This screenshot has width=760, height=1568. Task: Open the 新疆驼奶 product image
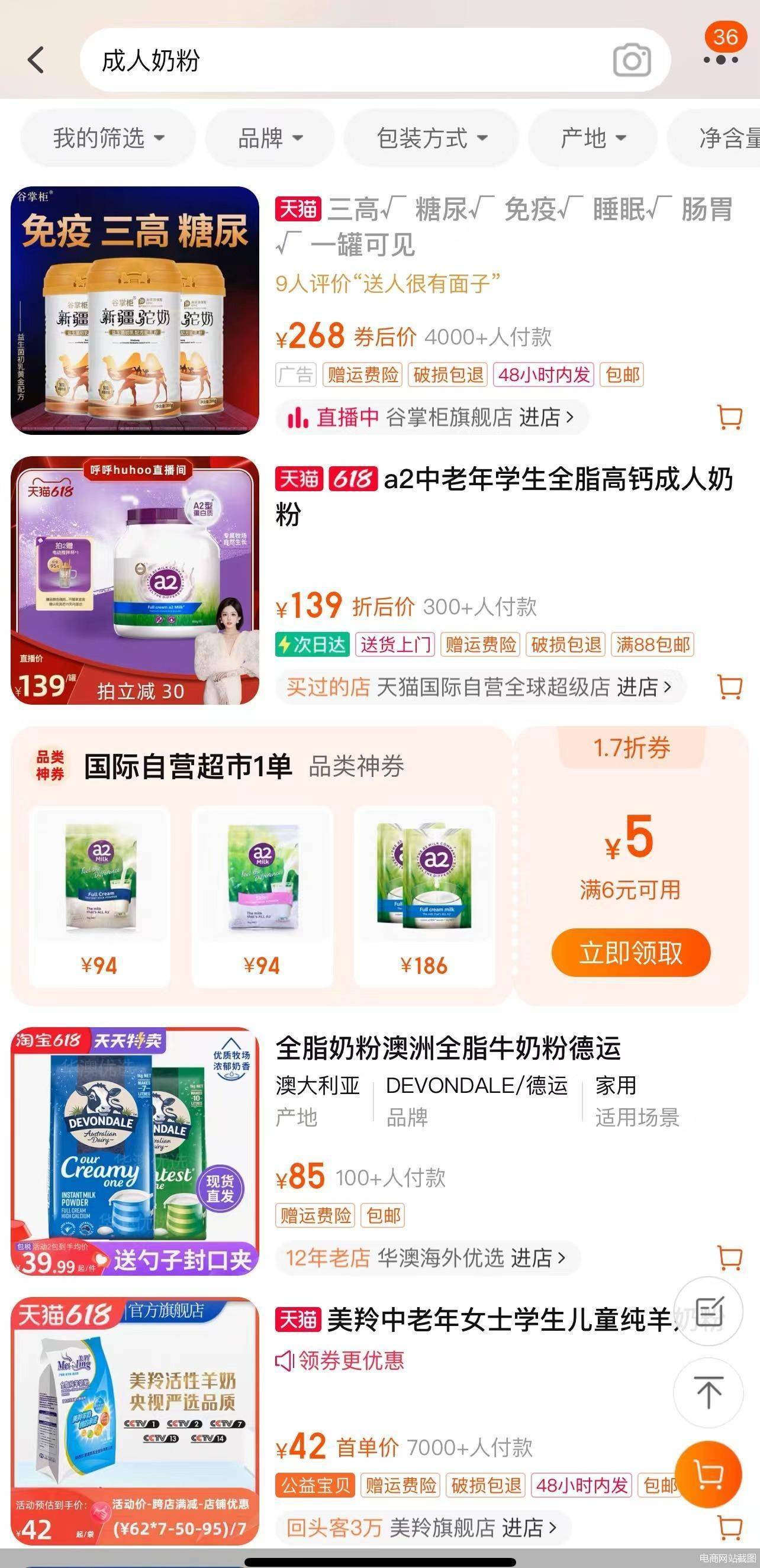tap(134, 311)
